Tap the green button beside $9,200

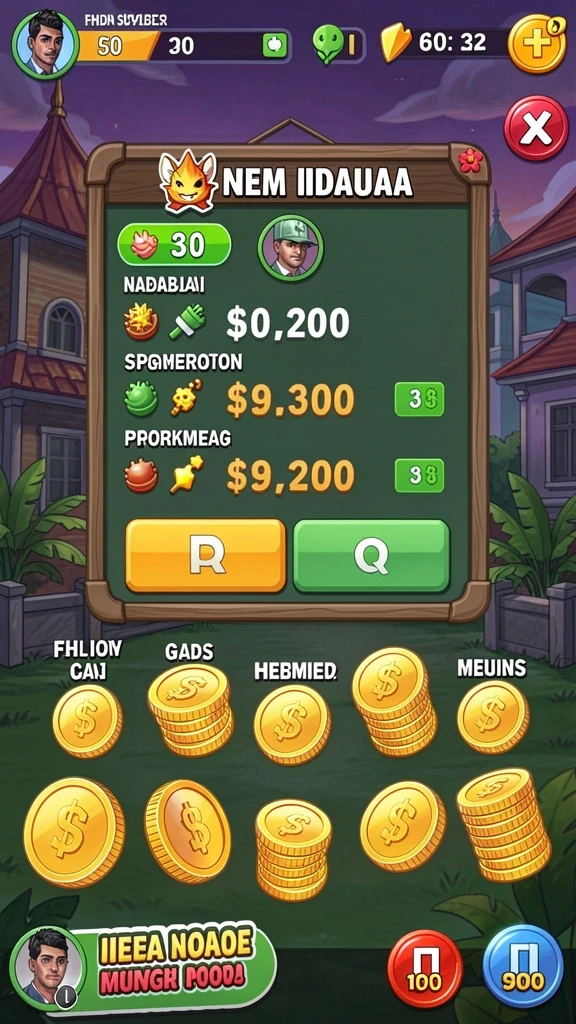tap(419, 475)
